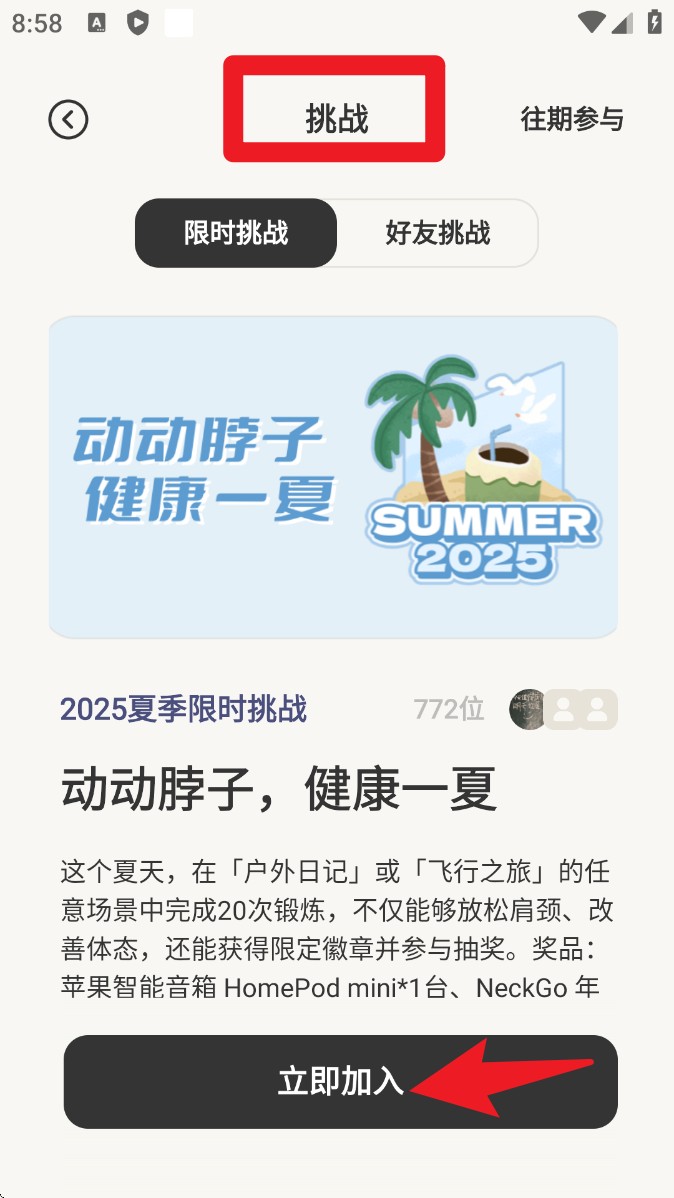Open the 动动脖子 健康一夏 challenge banner
The width and height of the screenshot is (674, 1198).
[x=333, y=477]
